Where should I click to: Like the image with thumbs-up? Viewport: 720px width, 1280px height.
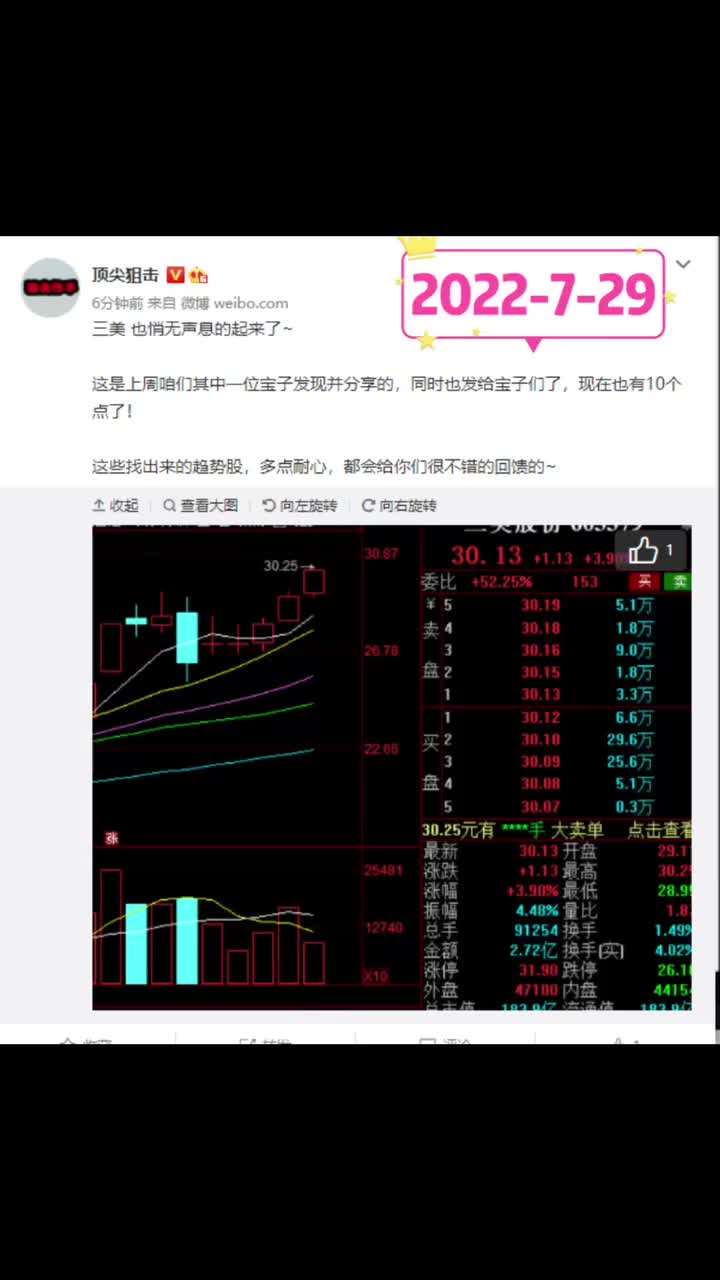(651, 550)
